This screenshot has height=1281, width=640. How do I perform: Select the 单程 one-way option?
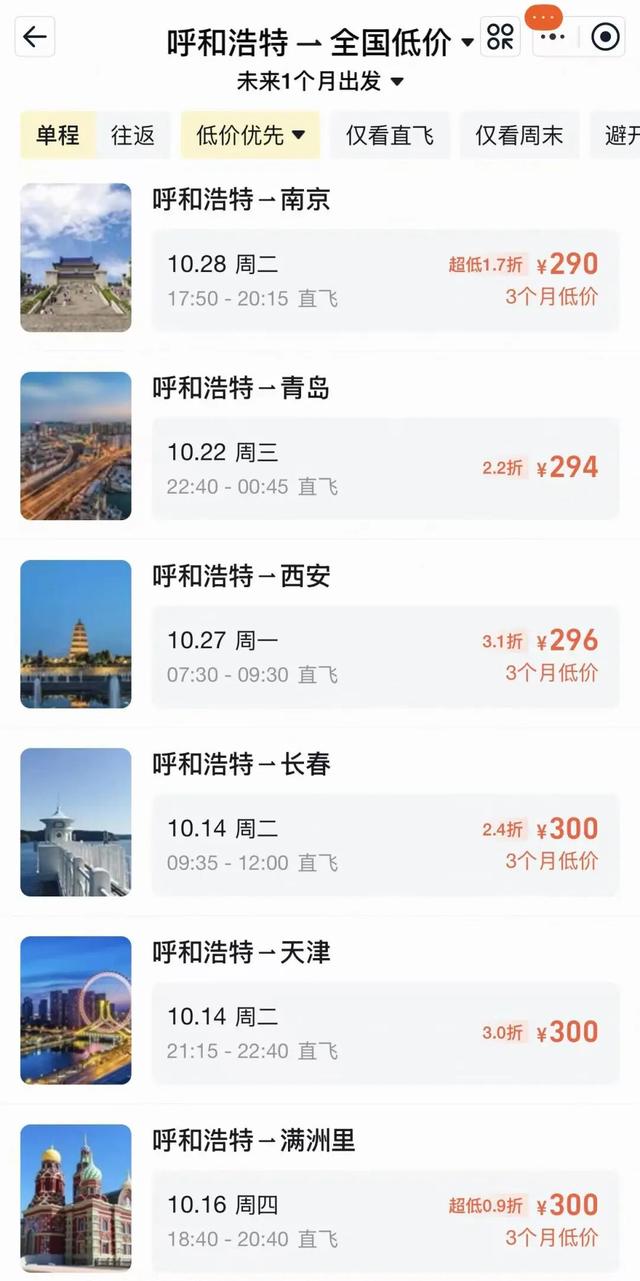58,135
